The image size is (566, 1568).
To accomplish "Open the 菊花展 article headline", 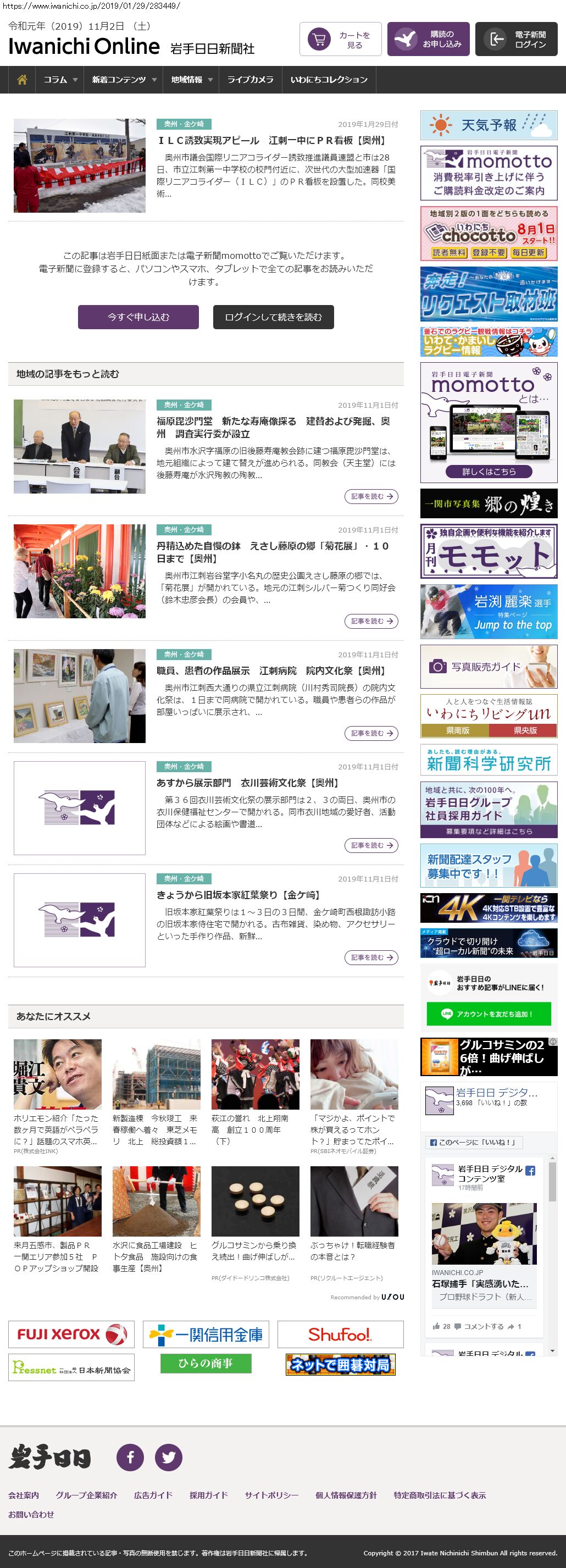I will [272, 552].
